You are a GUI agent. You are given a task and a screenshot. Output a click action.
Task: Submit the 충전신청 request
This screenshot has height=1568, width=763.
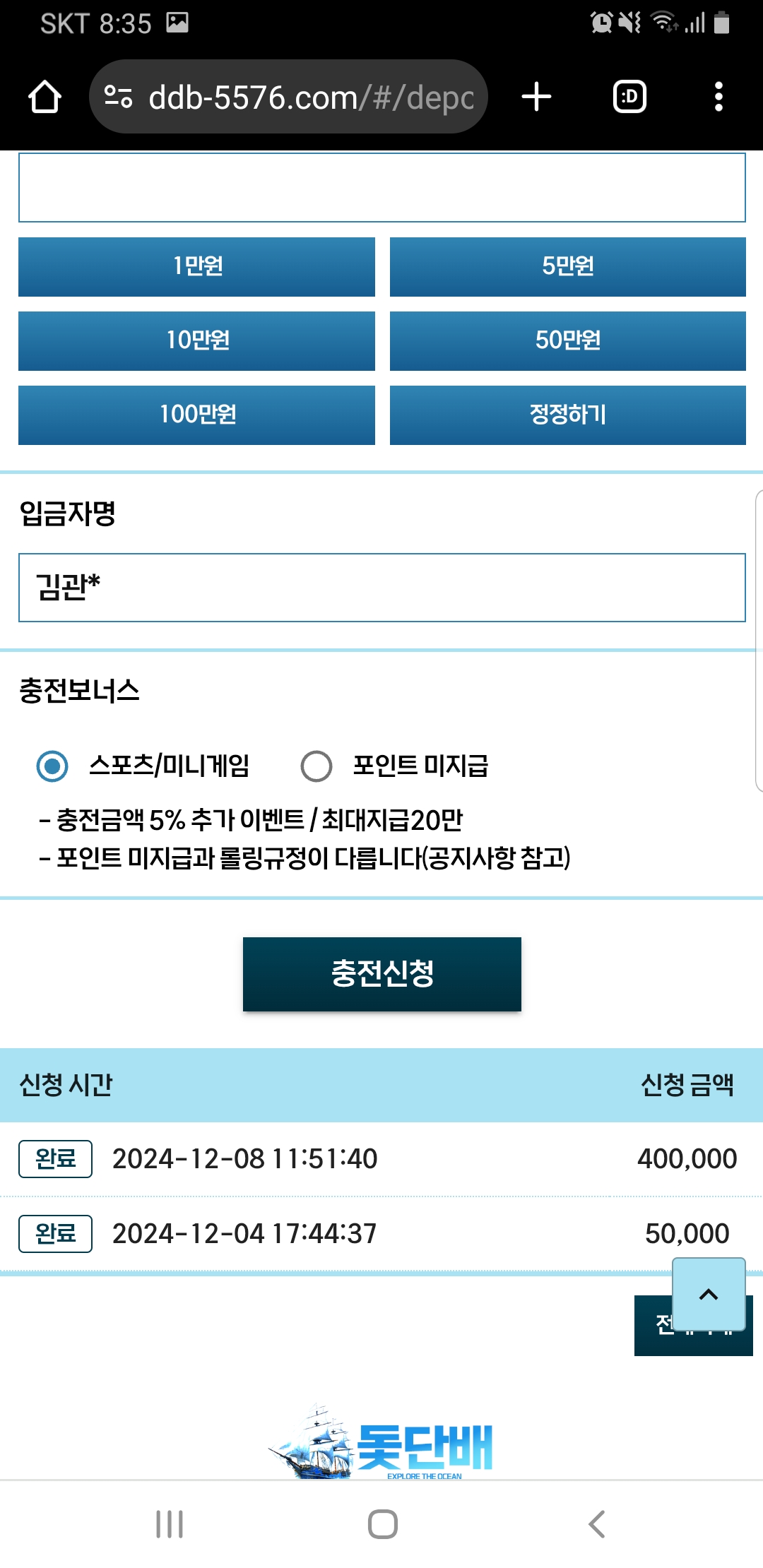point(381,974)
